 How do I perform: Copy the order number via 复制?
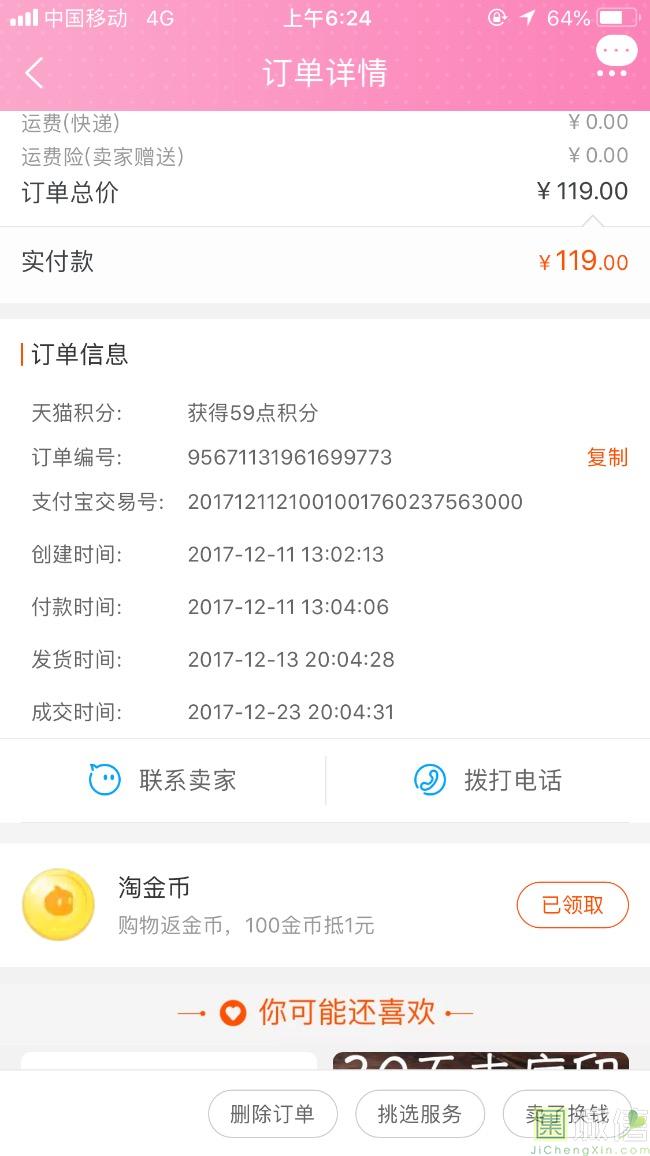tap(607, 458)
